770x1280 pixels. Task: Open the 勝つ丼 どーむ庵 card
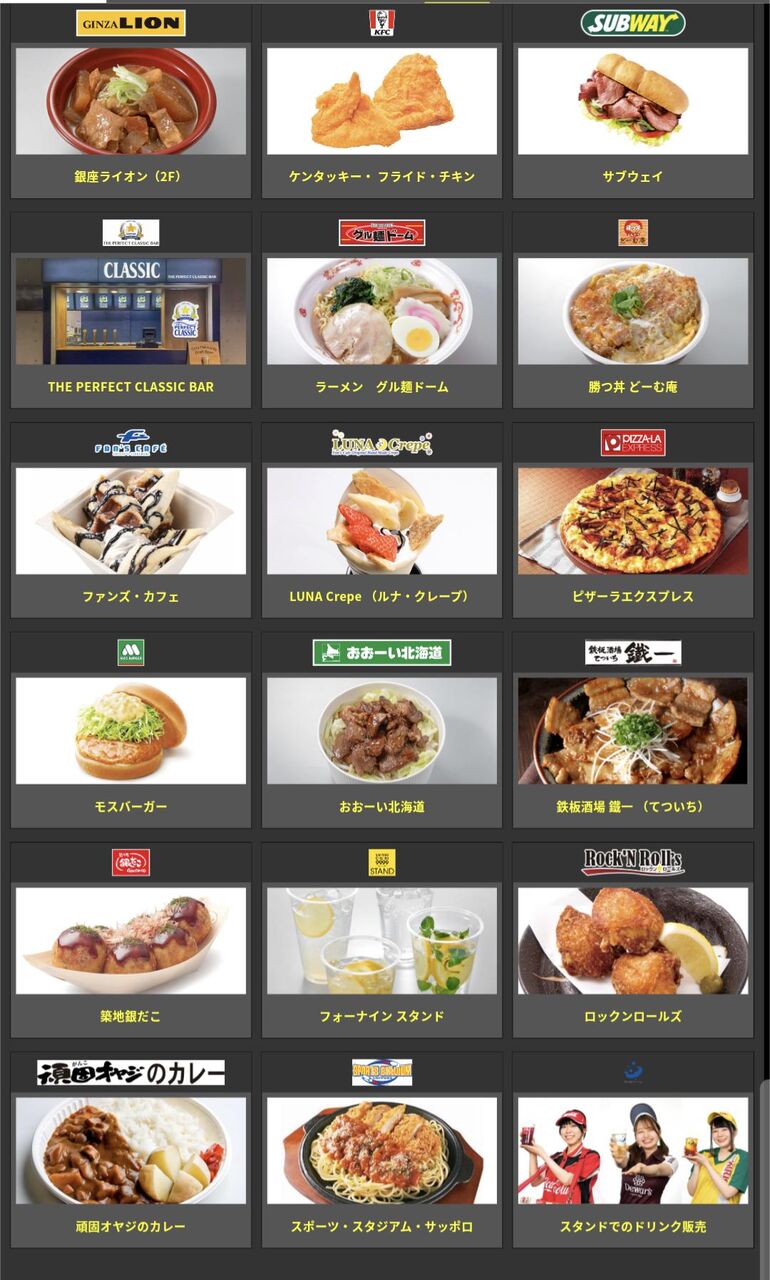tap(633, 310)
